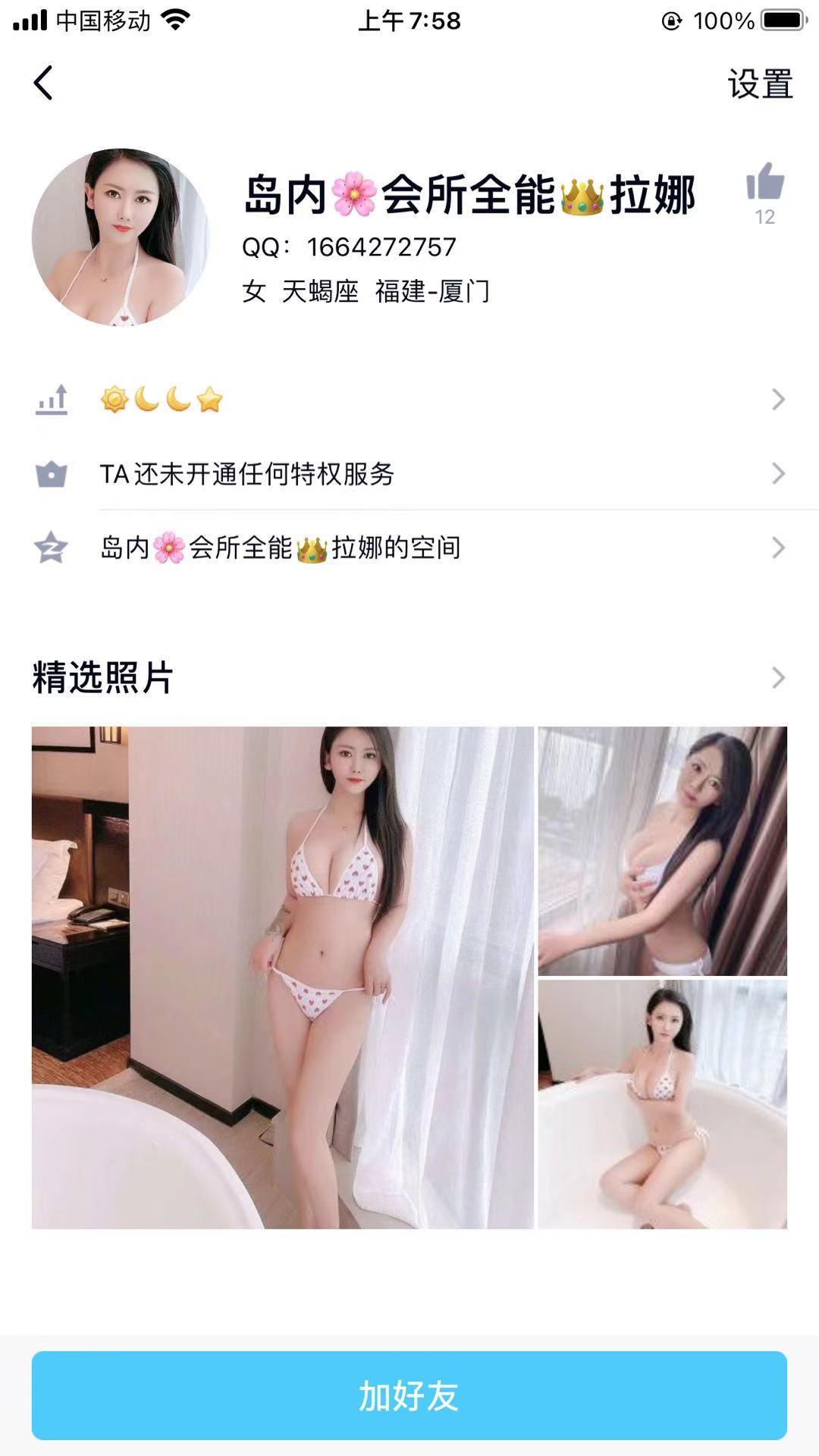Expand the 拉娜的空间 row chevron

[777, 548]
